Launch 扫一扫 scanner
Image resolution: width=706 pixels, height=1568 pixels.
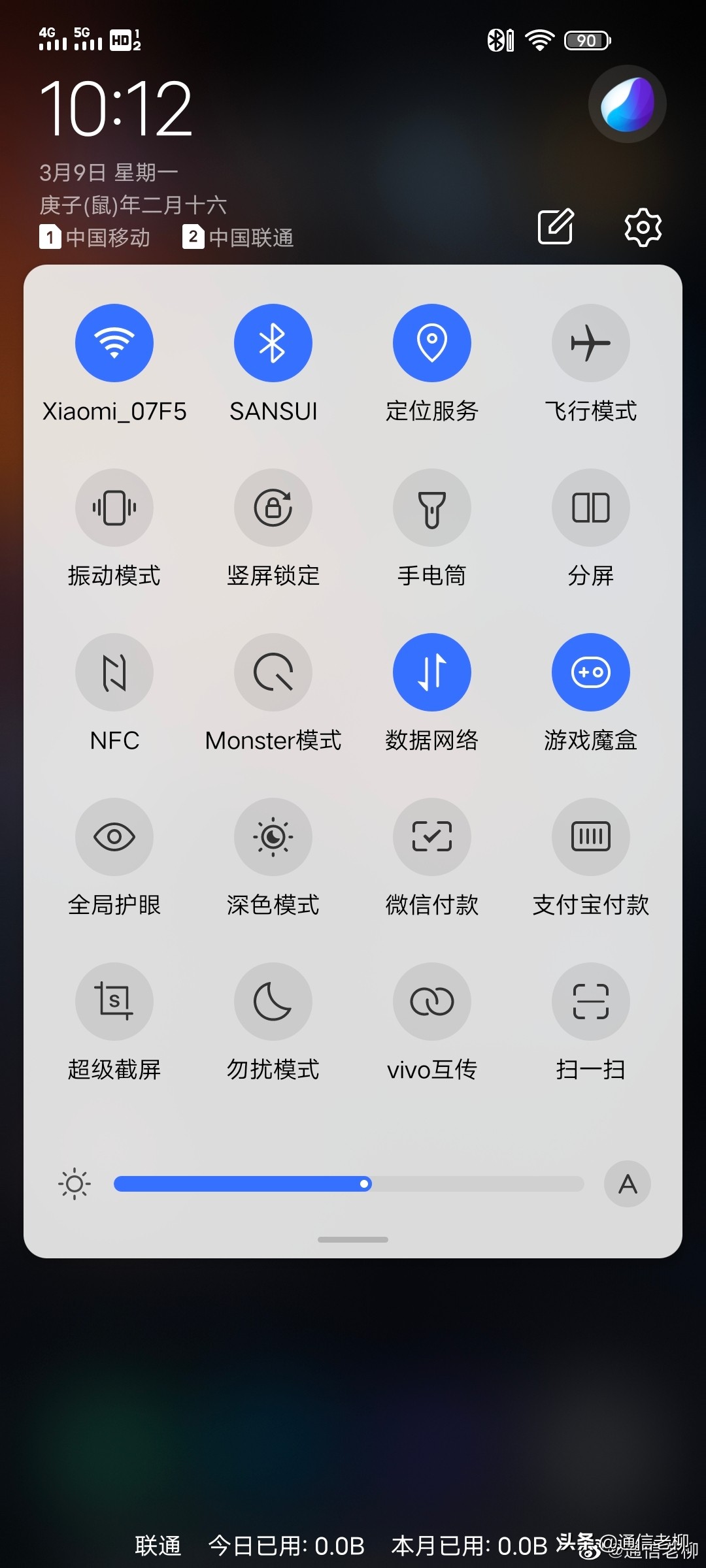point(590,1002)
